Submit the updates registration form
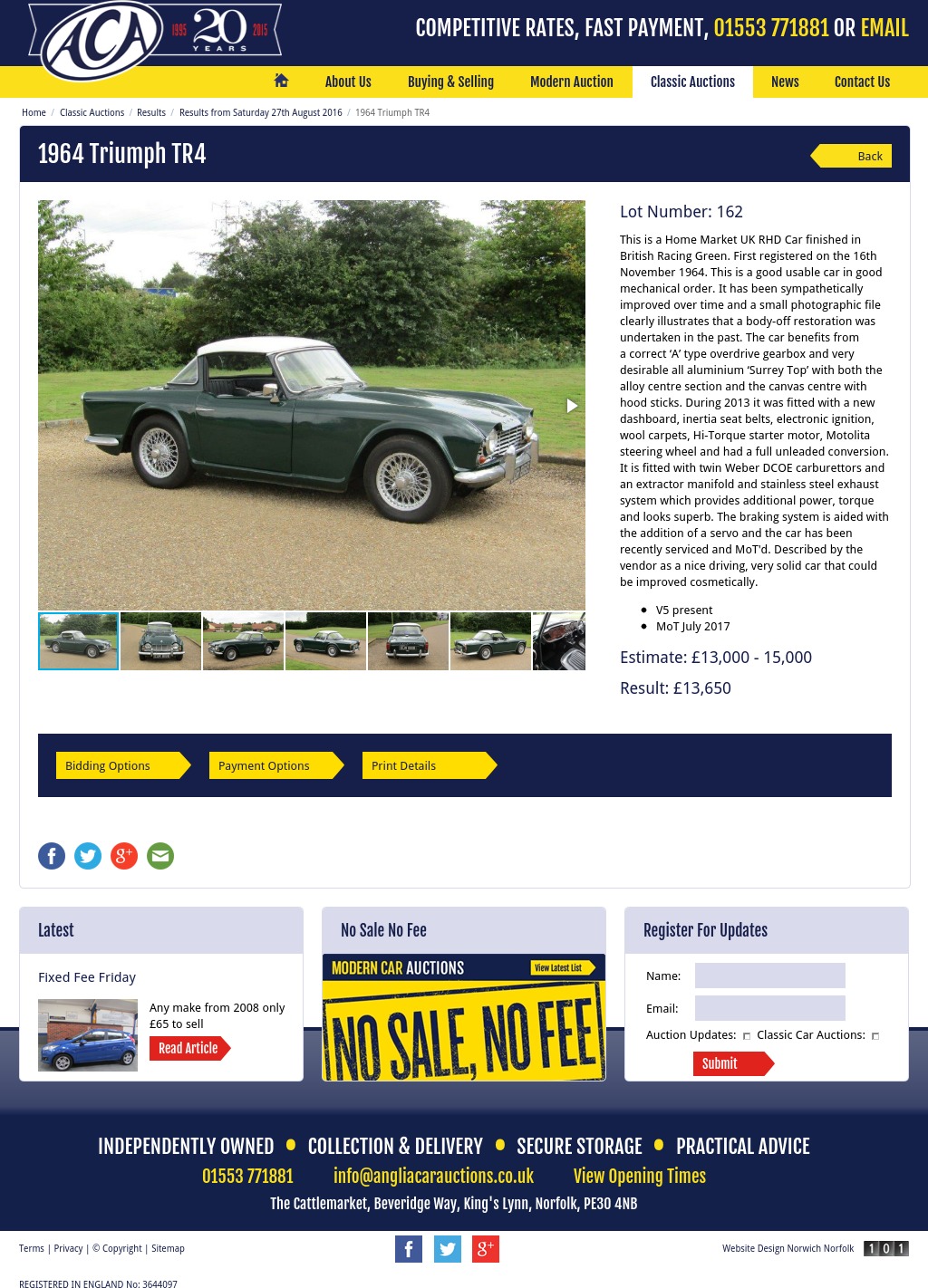 point(729,1063)
